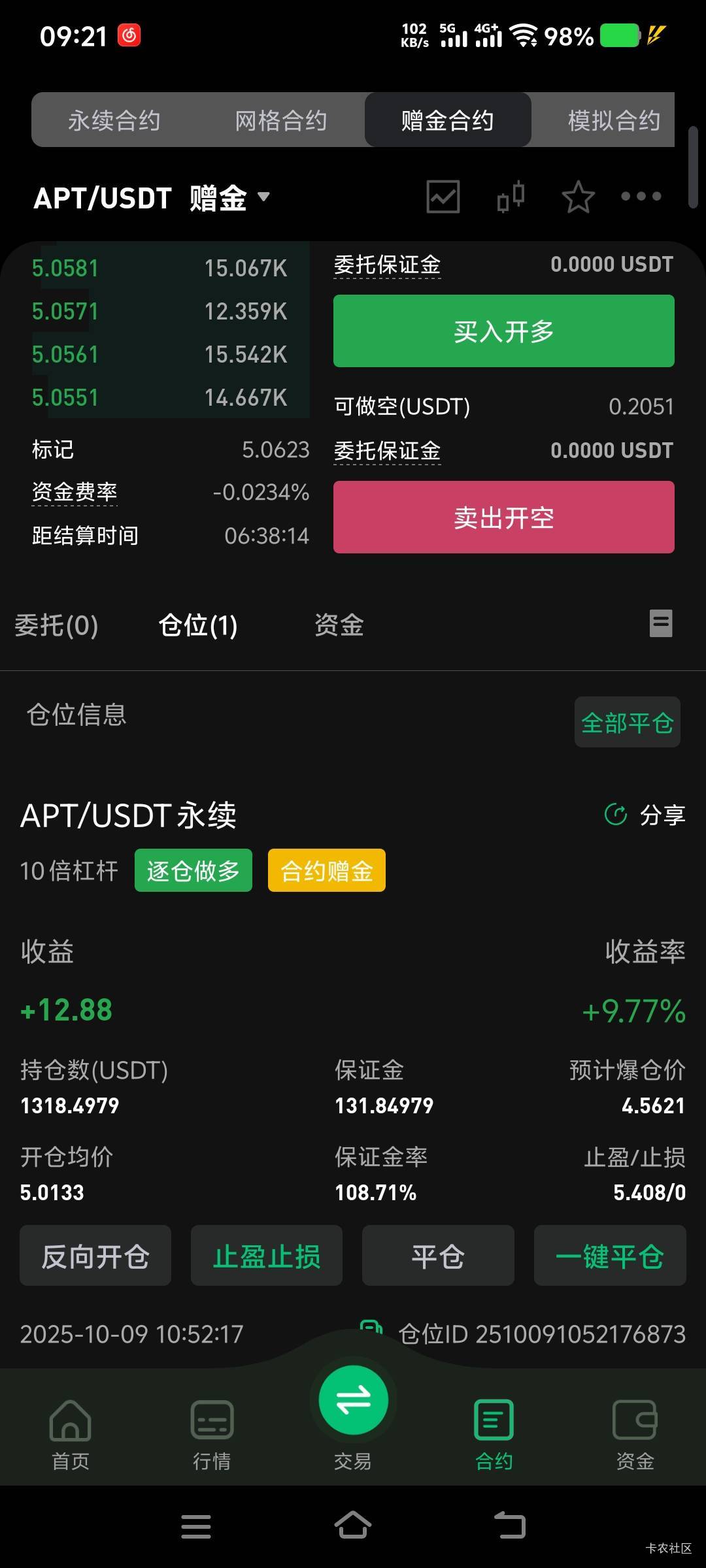Open the three-dot overflow menu
Image resolution: width=706 pixels, height=1568 pixels.
[641, 196]
